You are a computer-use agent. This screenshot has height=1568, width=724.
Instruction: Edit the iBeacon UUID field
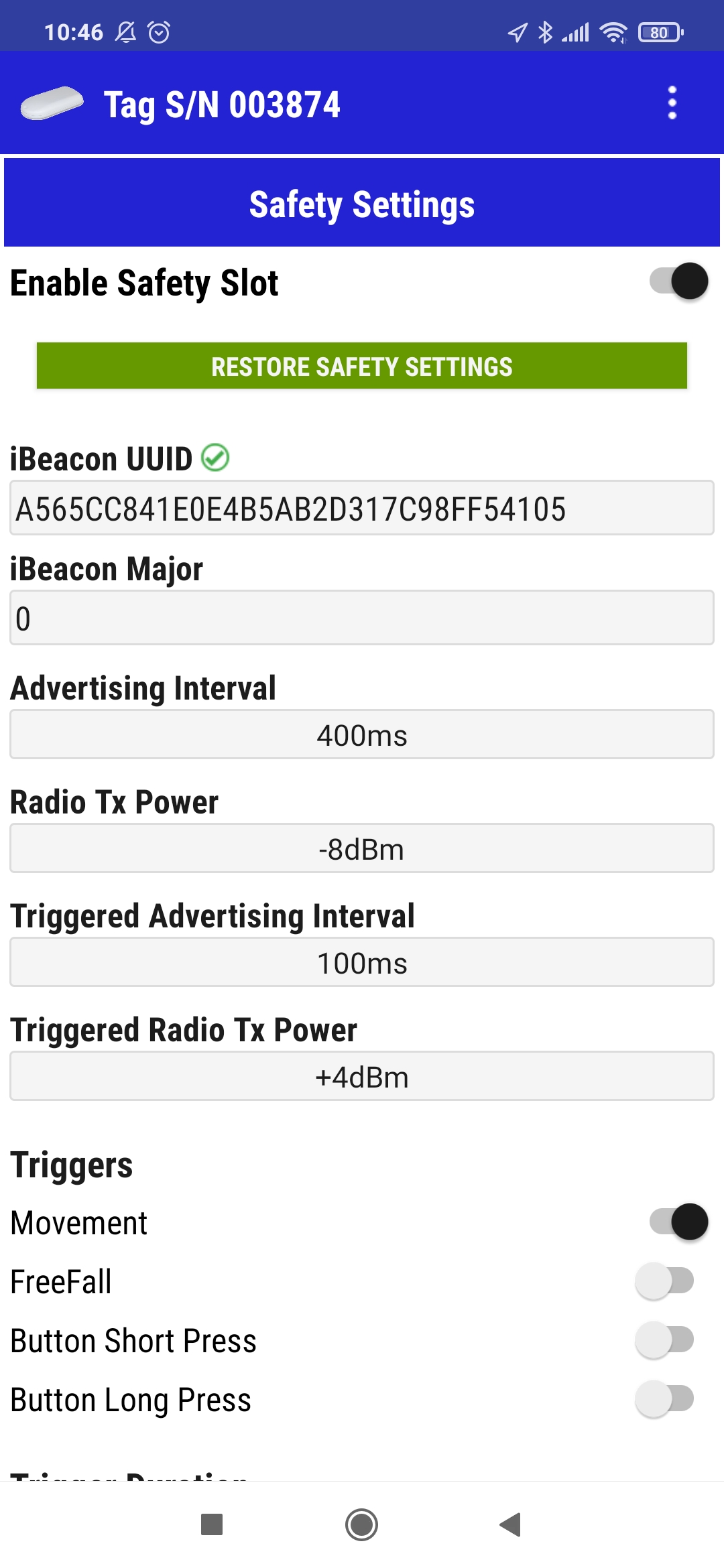[362, 508]
